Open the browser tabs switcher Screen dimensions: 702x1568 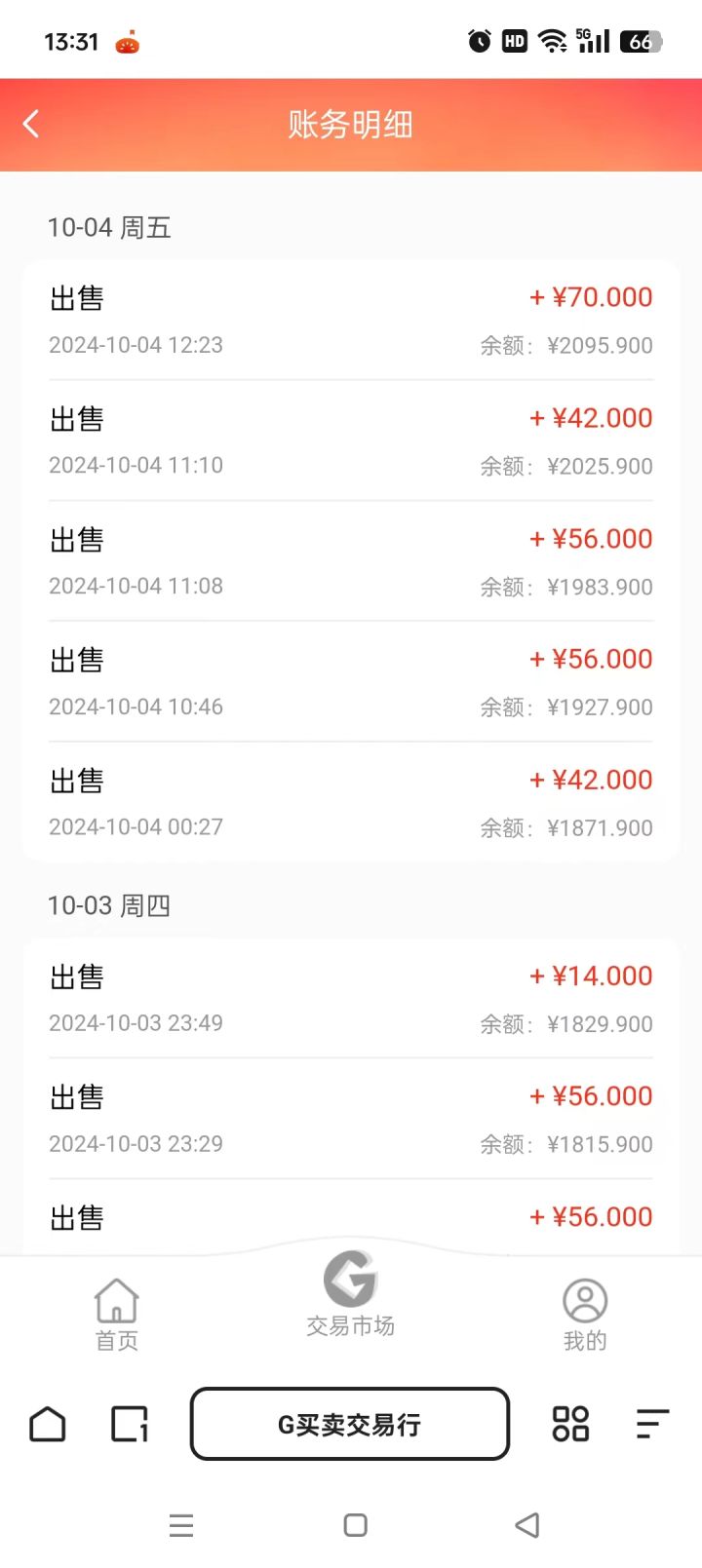(x=130, y=1424)
